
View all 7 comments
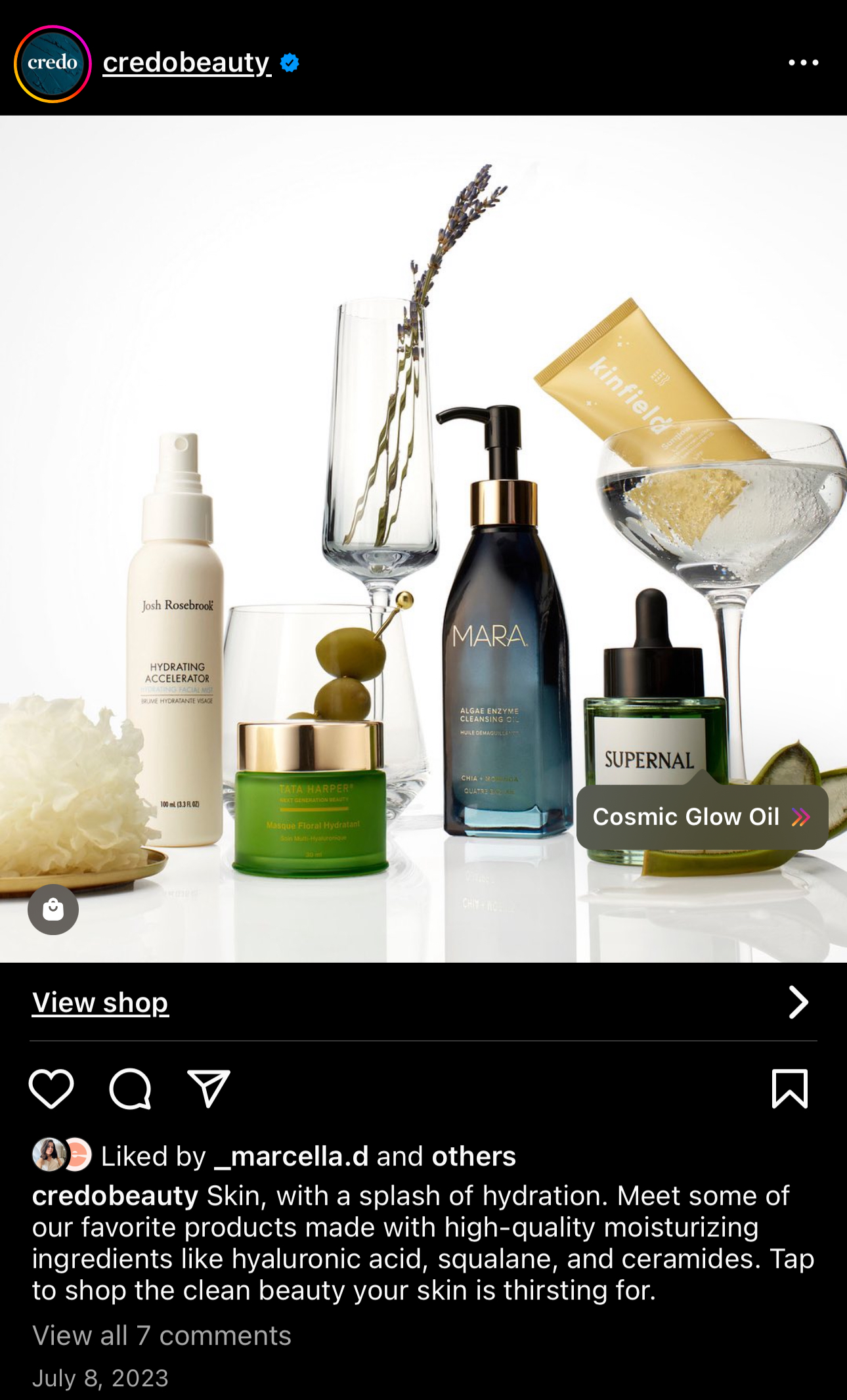(x=162, y=1336)
